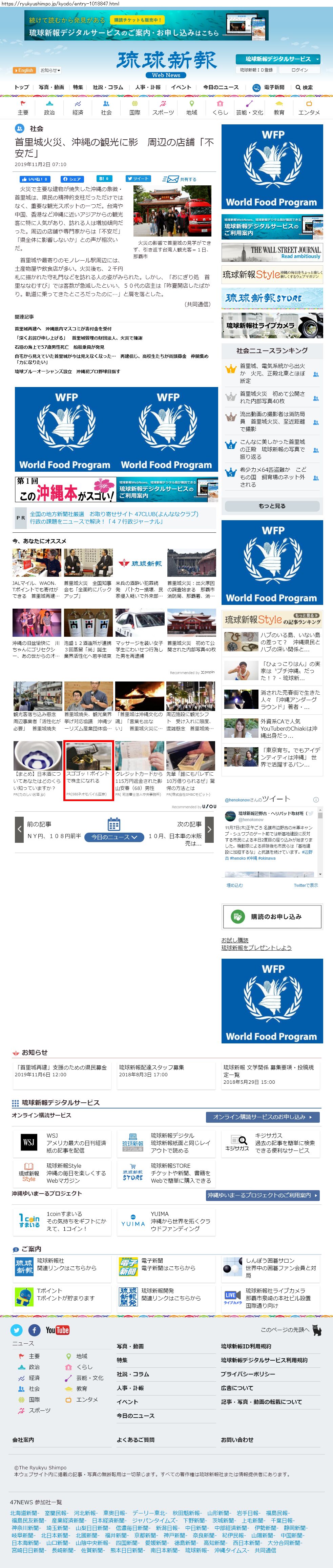Tap the ログイン login button
The width and height of the screenshot is (333, 1568).
point(299,70)
